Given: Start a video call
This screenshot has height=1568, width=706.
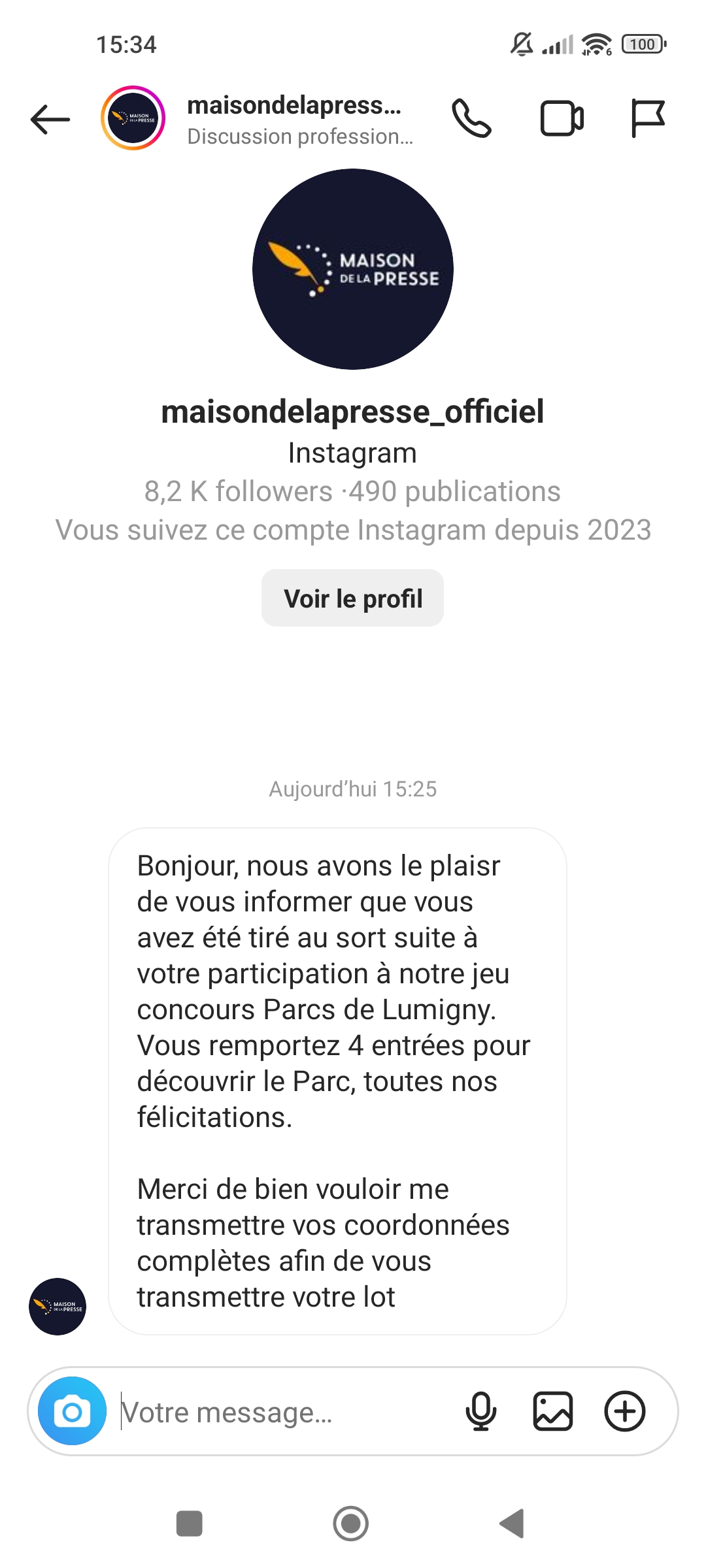Looking at the screenshot, I should [x=562, y=118].
